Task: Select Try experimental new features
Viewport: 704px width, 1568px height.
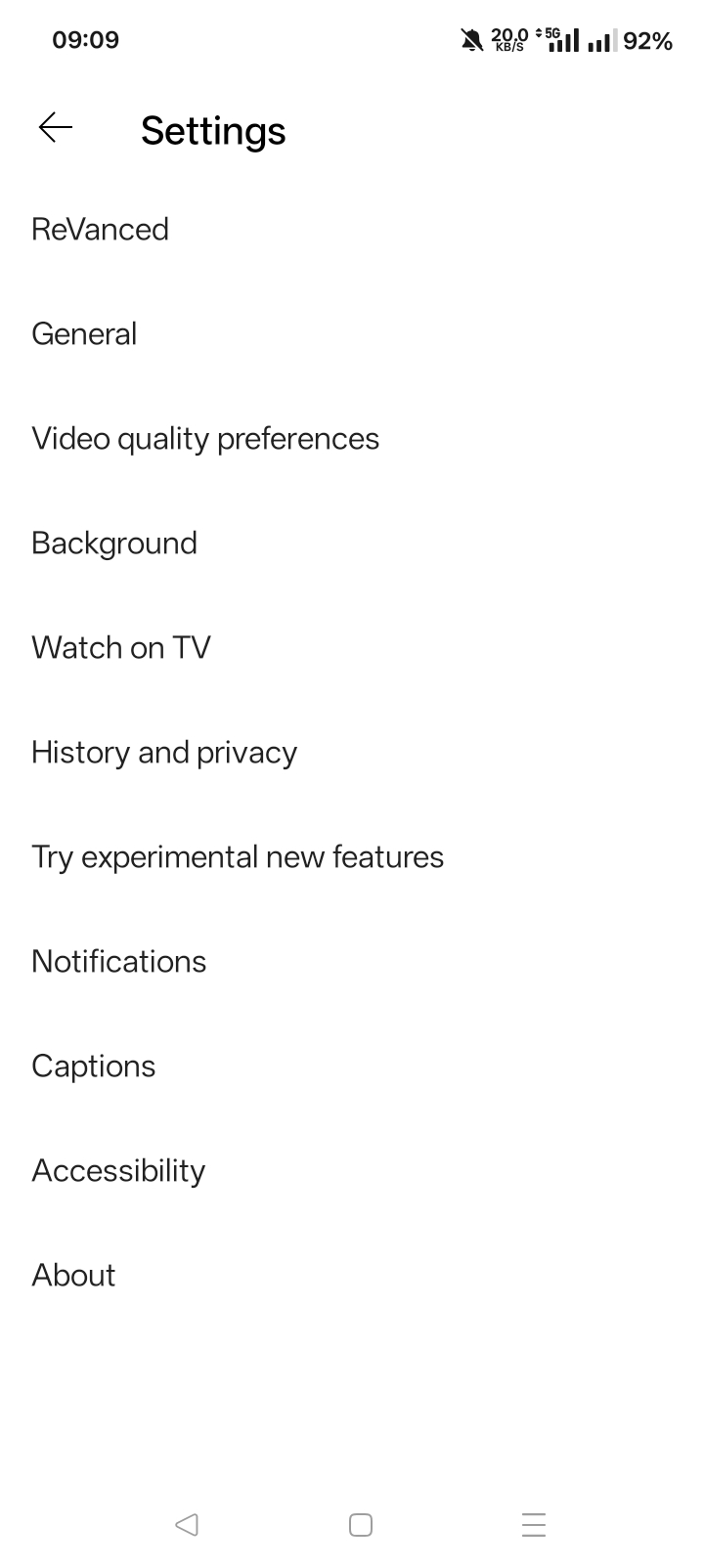Action: click(x=238, y=856)
